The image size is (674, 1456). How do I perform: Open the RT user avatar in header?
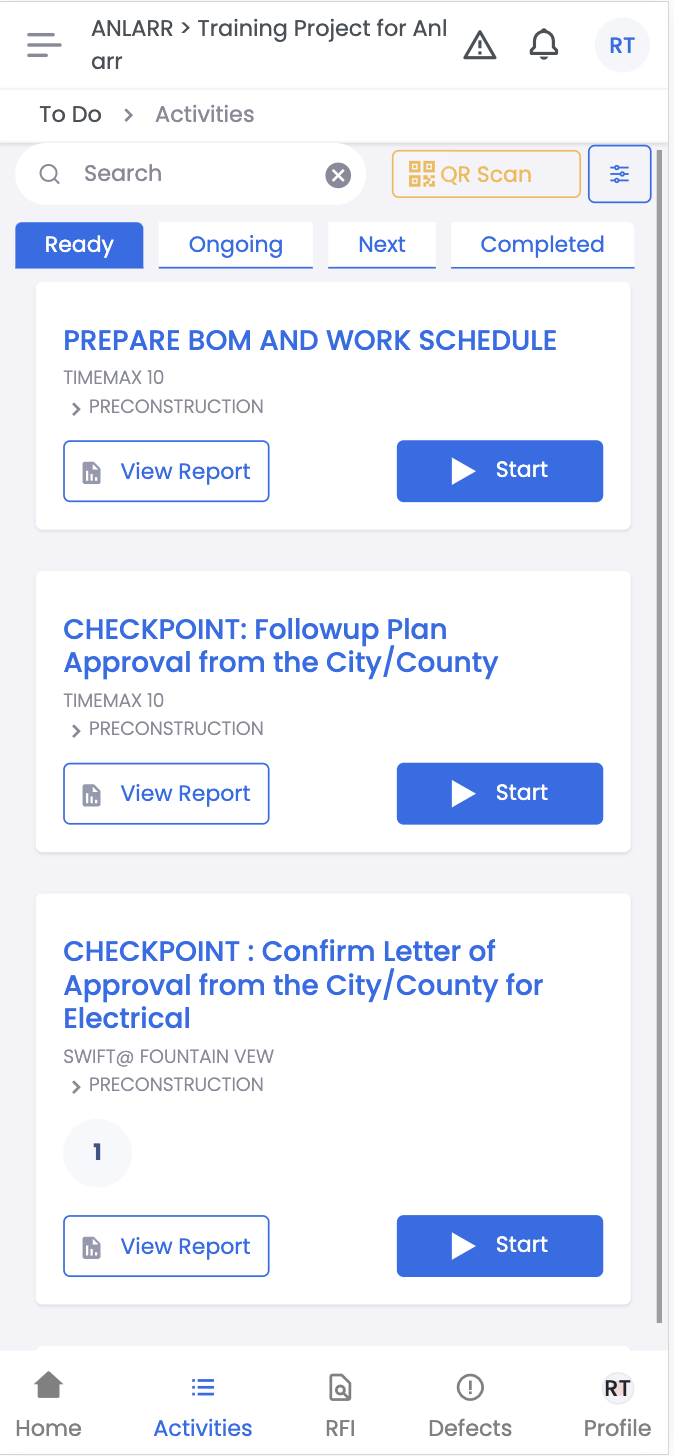(621, 46)
